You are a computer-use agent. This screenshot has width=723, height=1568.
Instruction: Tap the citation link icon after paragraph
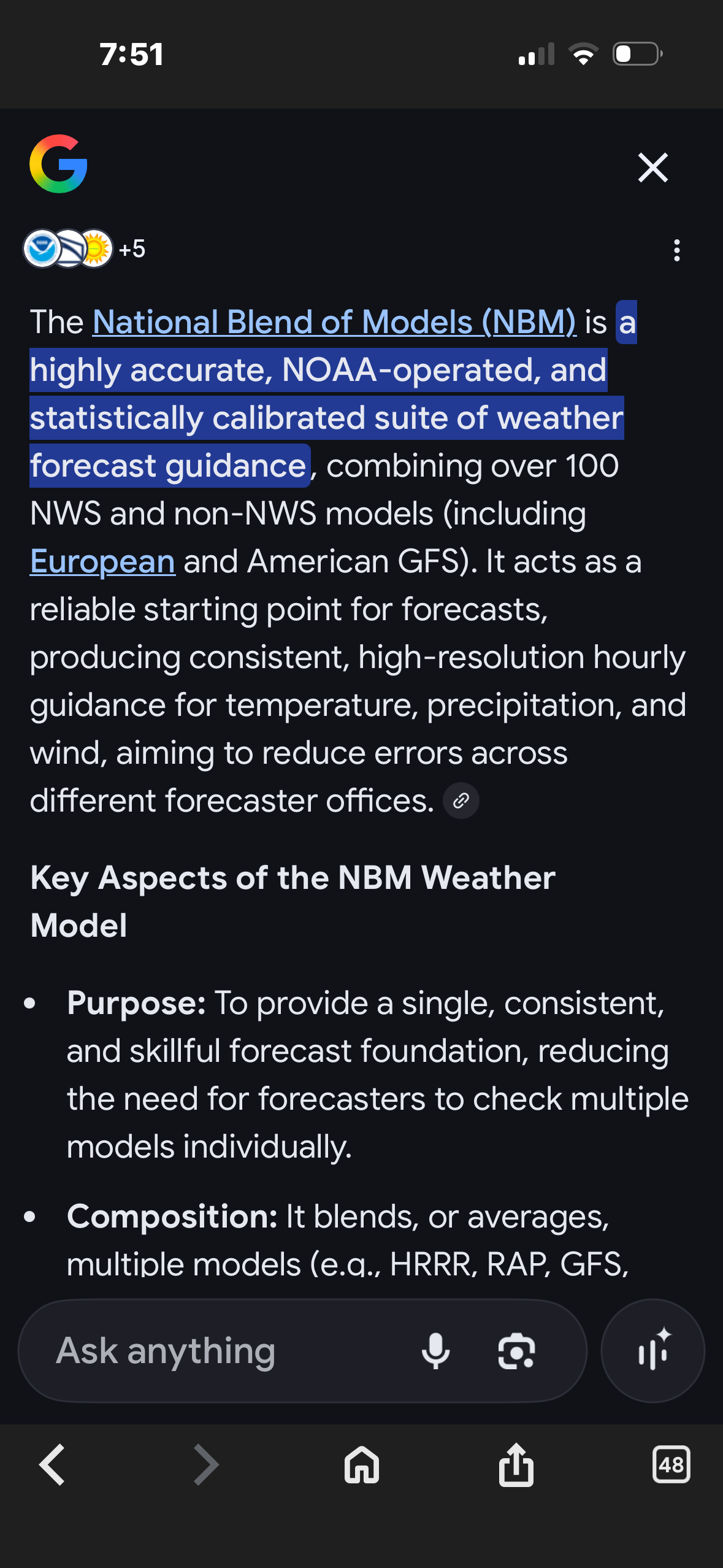[x=461, y=801]
